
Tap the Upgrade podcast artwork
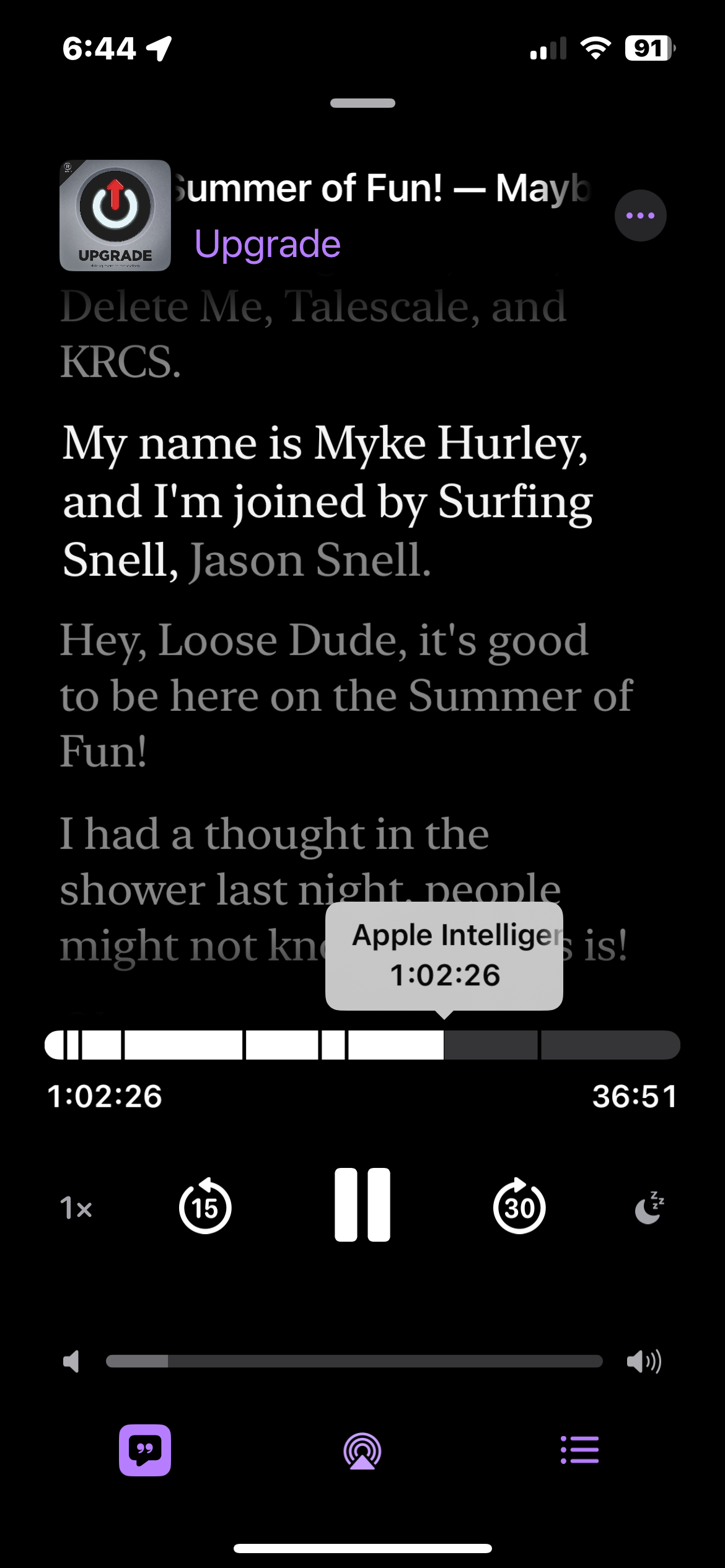(x=115, y=216)
